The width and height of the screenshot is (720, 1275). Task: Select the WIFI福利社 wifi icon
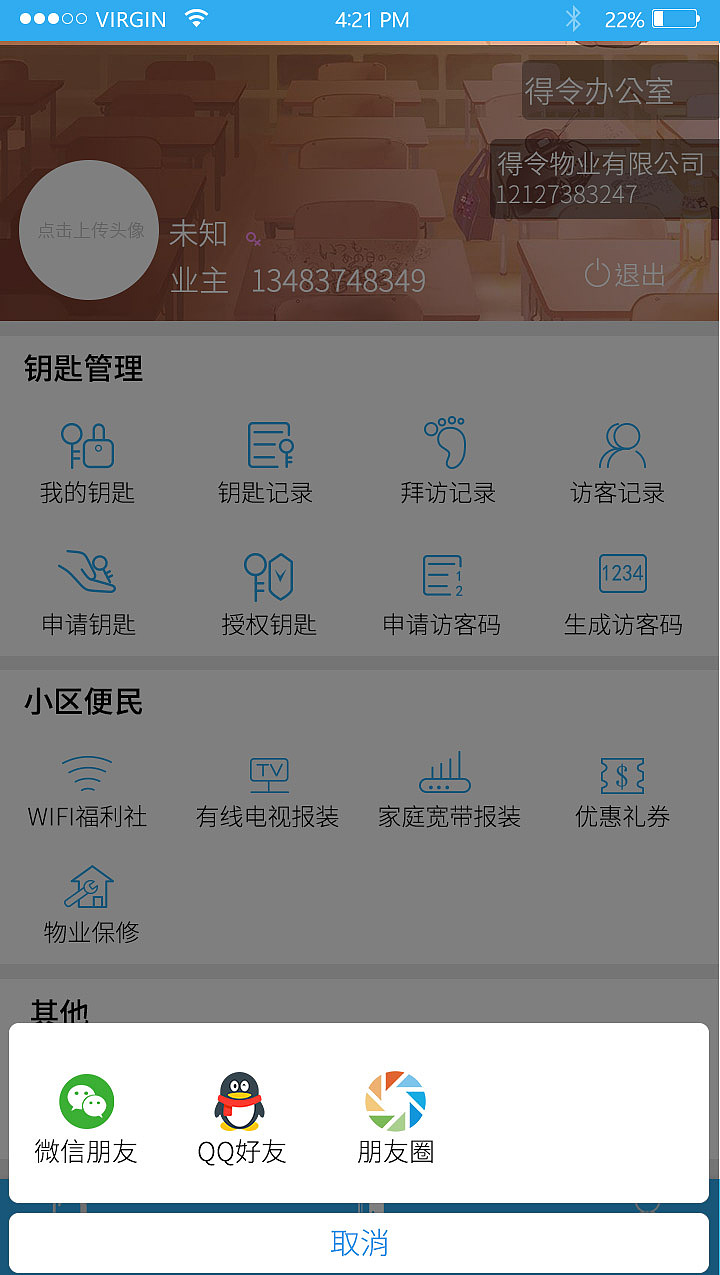pos(88,775)
